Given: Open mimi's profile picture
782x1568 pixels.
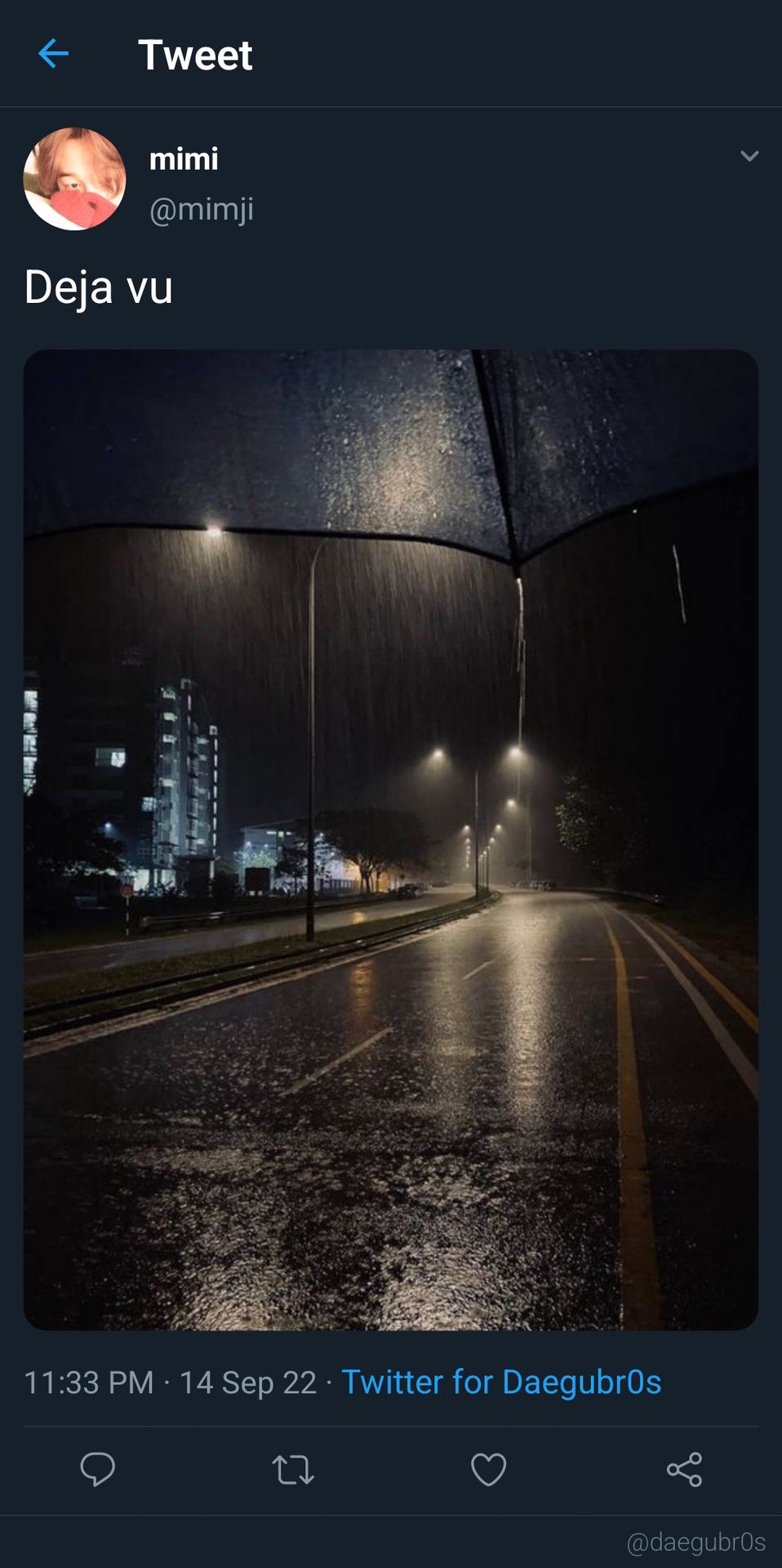Looking at the screenshot, I should pos(74,179).
